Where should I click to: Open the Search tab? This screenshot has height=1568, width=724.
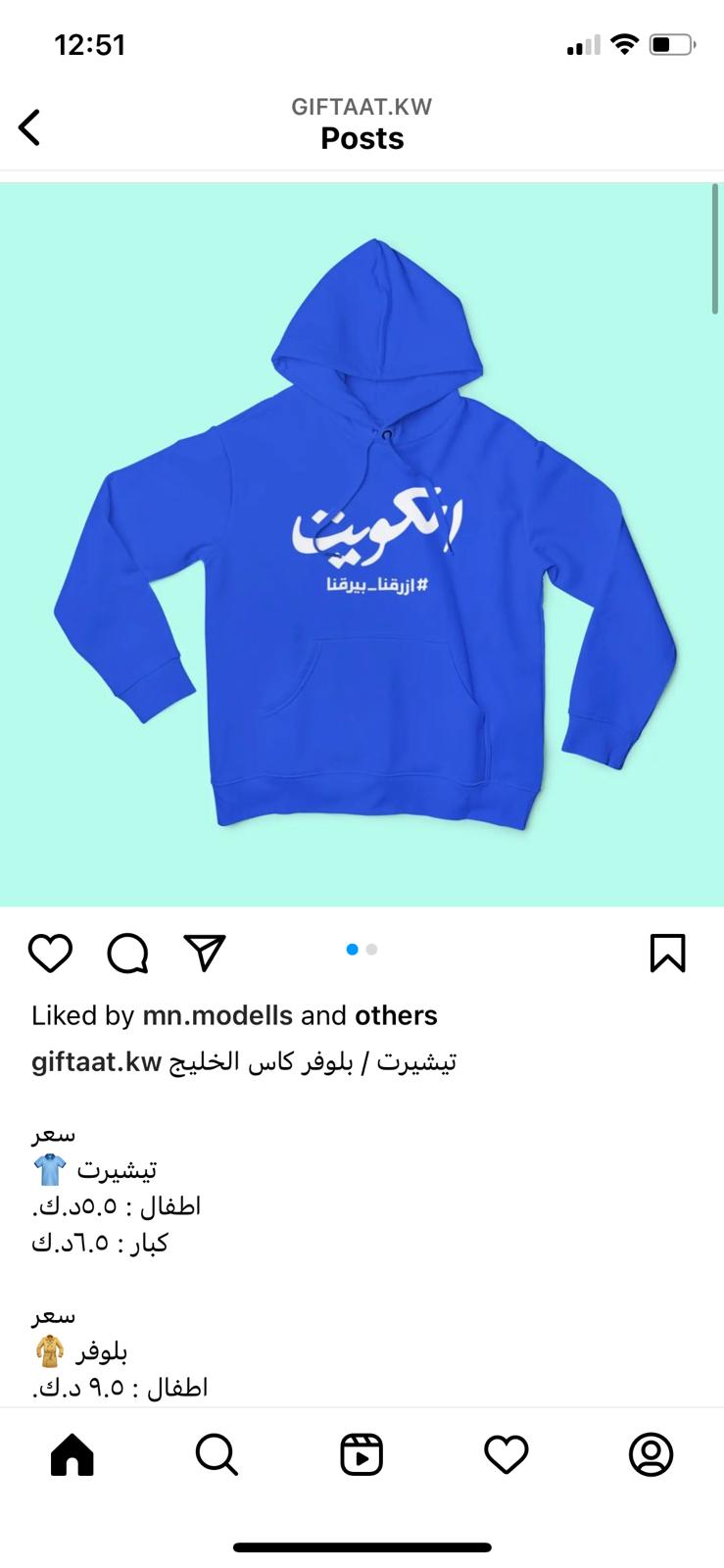coord(217,1454)
